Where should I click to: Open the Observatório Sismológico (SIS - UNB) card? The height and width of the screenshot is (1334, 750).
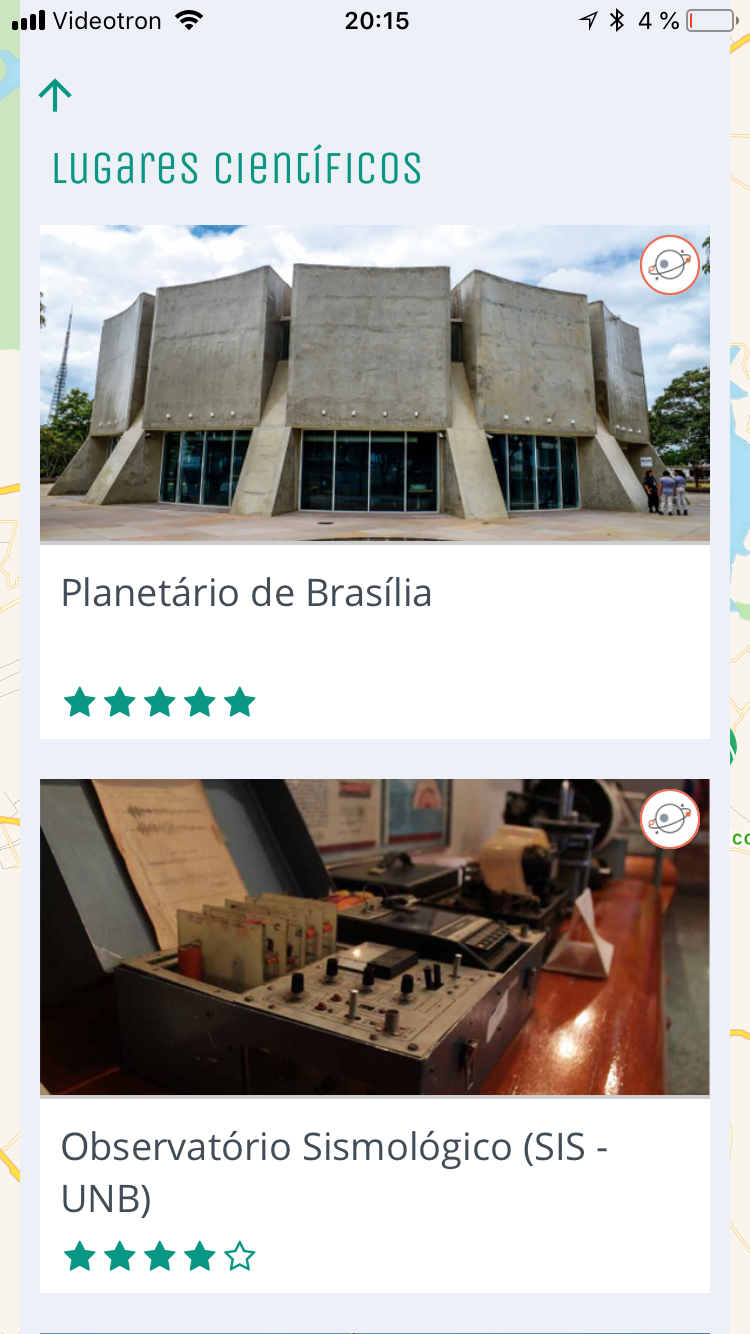tap(374, 1035)
